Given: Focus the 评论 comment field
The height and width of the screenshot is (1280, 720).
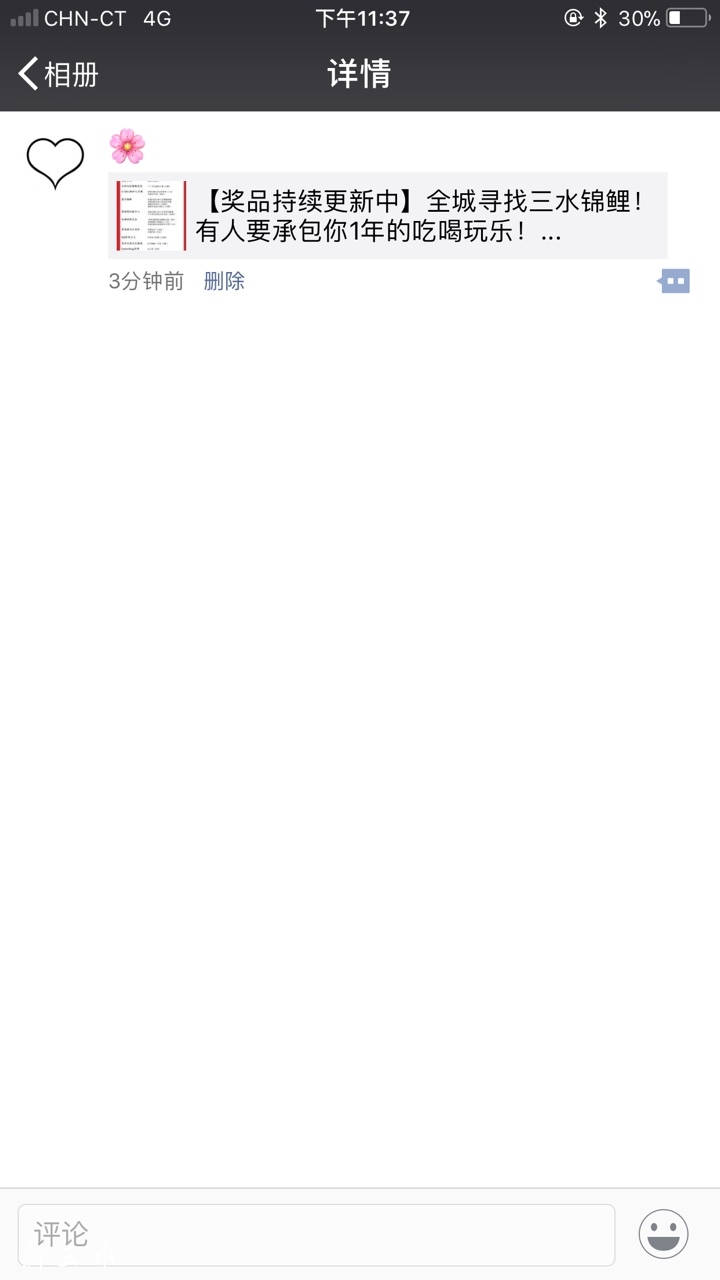Looking at the screenshot, I should (316, 1234).
